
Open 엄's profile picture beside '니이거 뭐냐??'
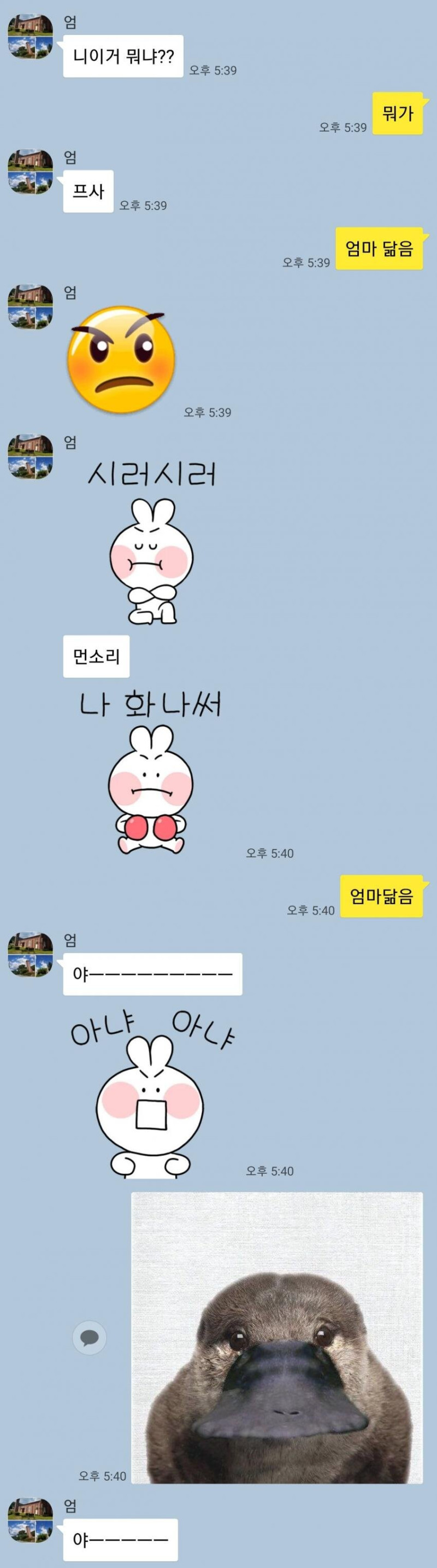point(31,37)
